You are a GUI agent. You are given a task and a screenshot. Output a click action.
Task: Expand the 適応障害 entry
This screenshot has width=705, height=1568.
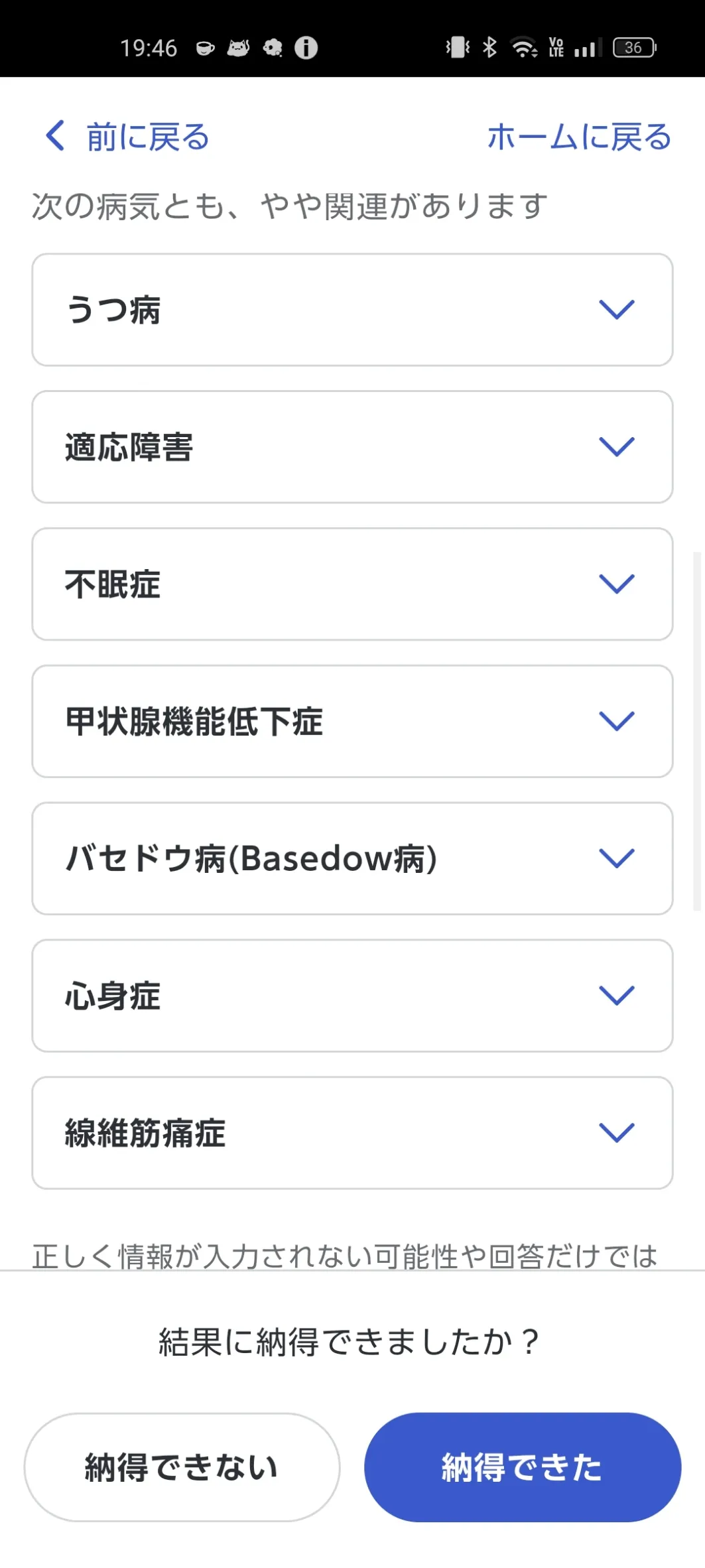tap(352, 447)
